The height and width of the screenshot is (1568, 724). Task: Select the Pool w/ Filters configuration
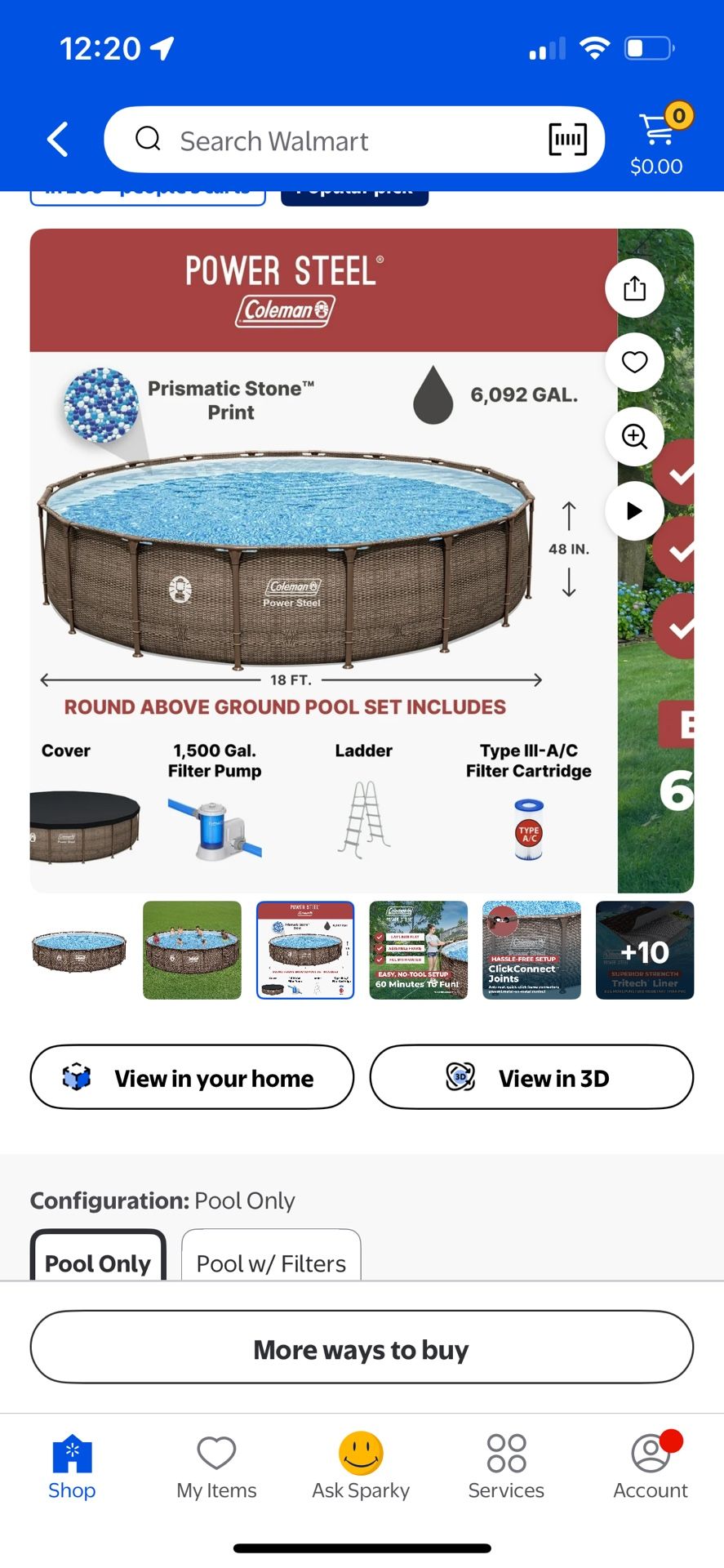(270, 1263)
